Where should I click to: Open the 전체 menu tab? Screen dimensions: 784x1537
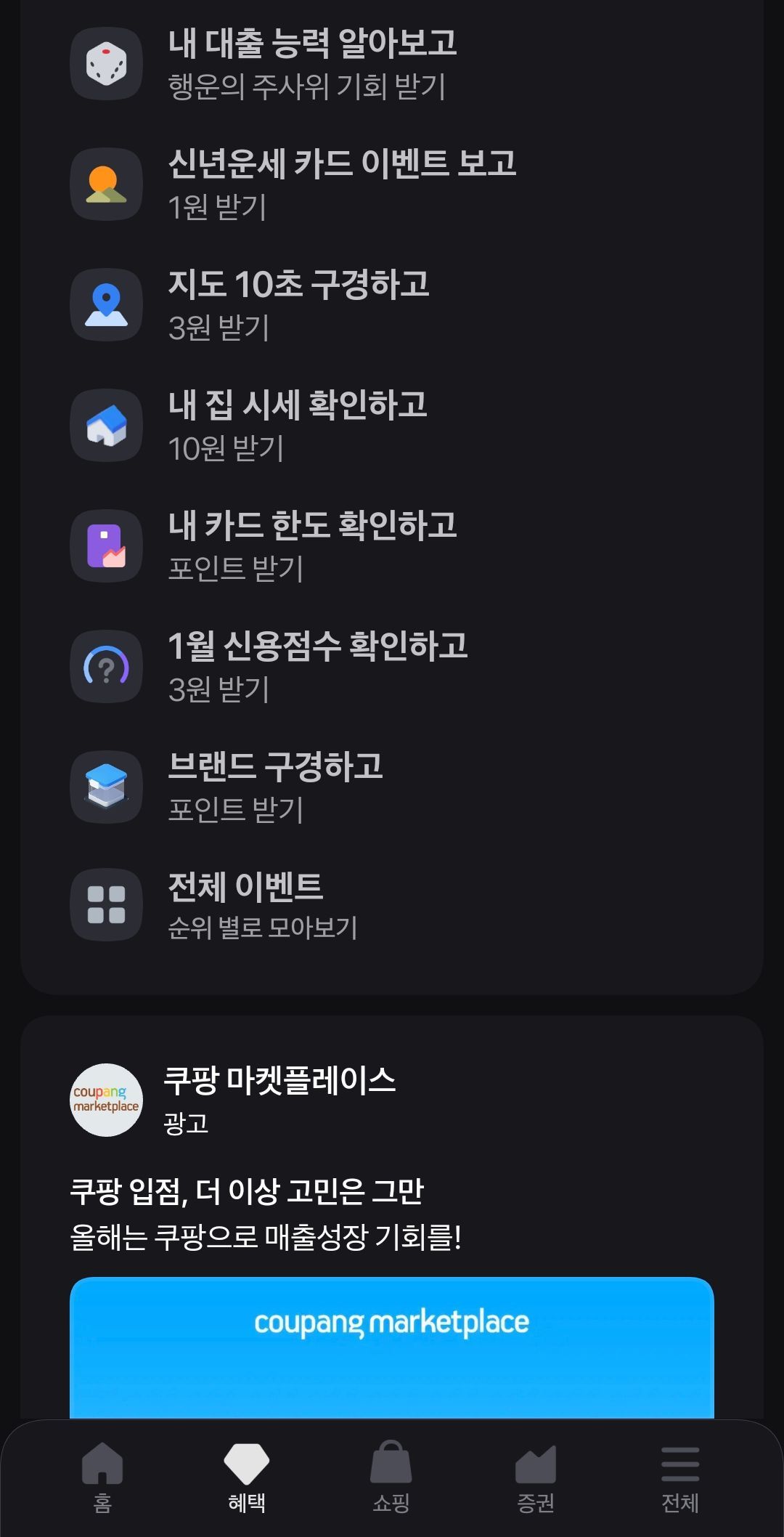click(680, 1477)
